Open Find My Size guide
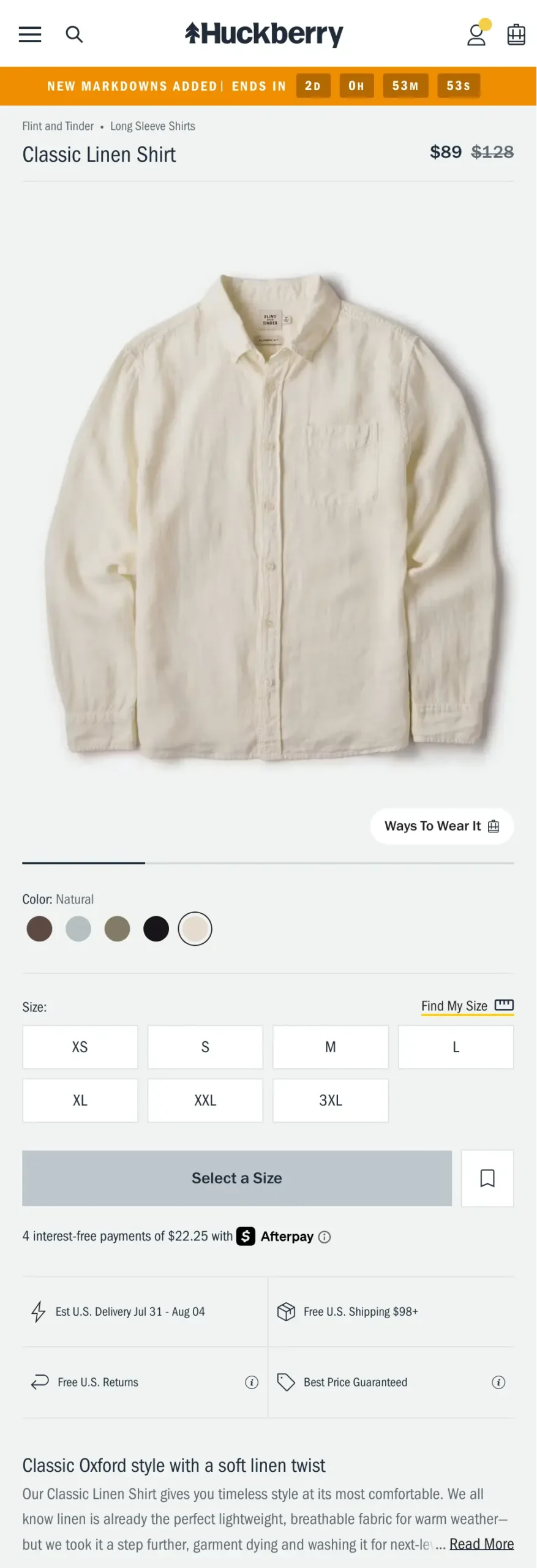The width and height of the screenshot is (537, 1568). pos(467,1006)
